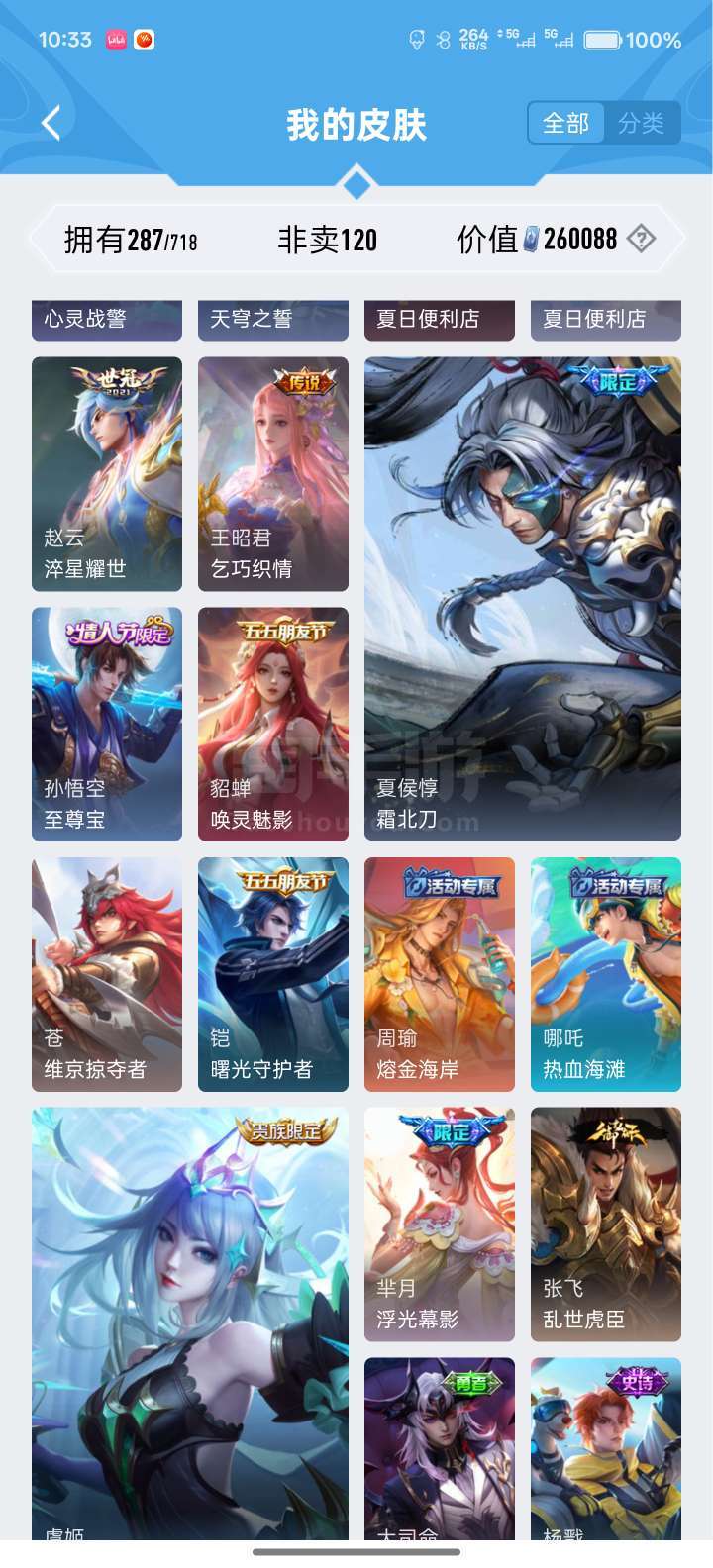Switch to the 分类 view
Image resolution: width=713 pixels, height=1568 pixels.
click(641, 124)
